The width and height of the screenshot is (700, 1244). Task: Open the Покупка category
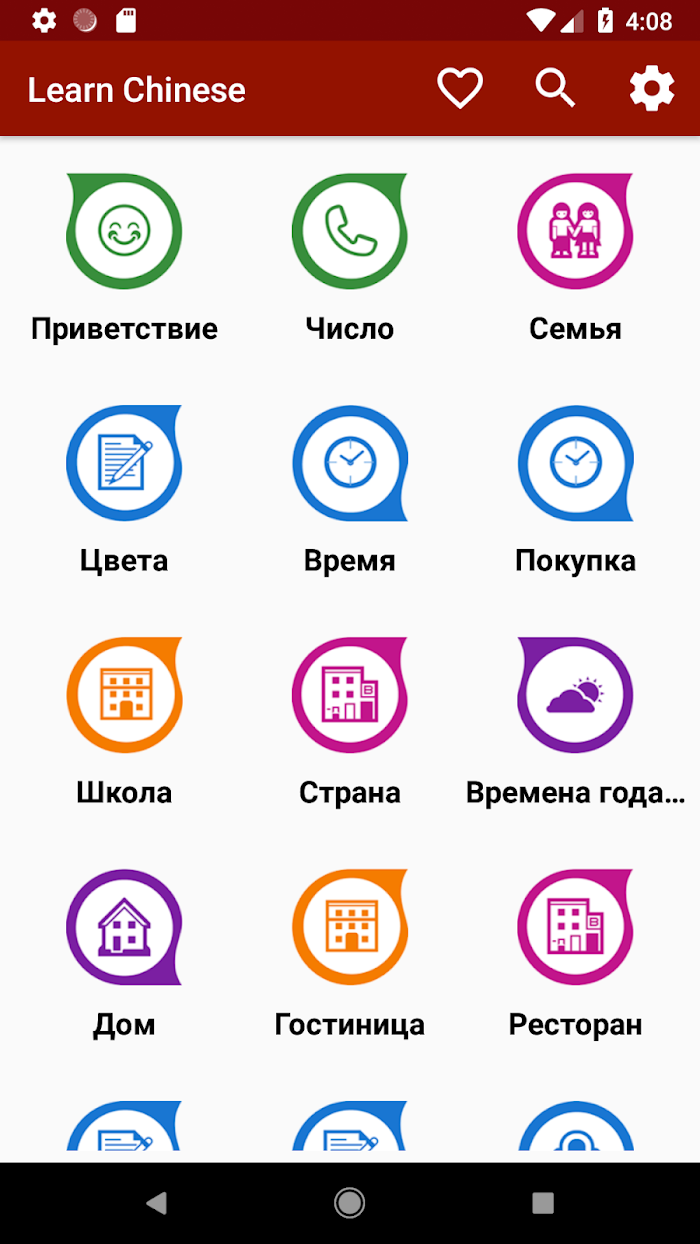(x=576, y=492)
